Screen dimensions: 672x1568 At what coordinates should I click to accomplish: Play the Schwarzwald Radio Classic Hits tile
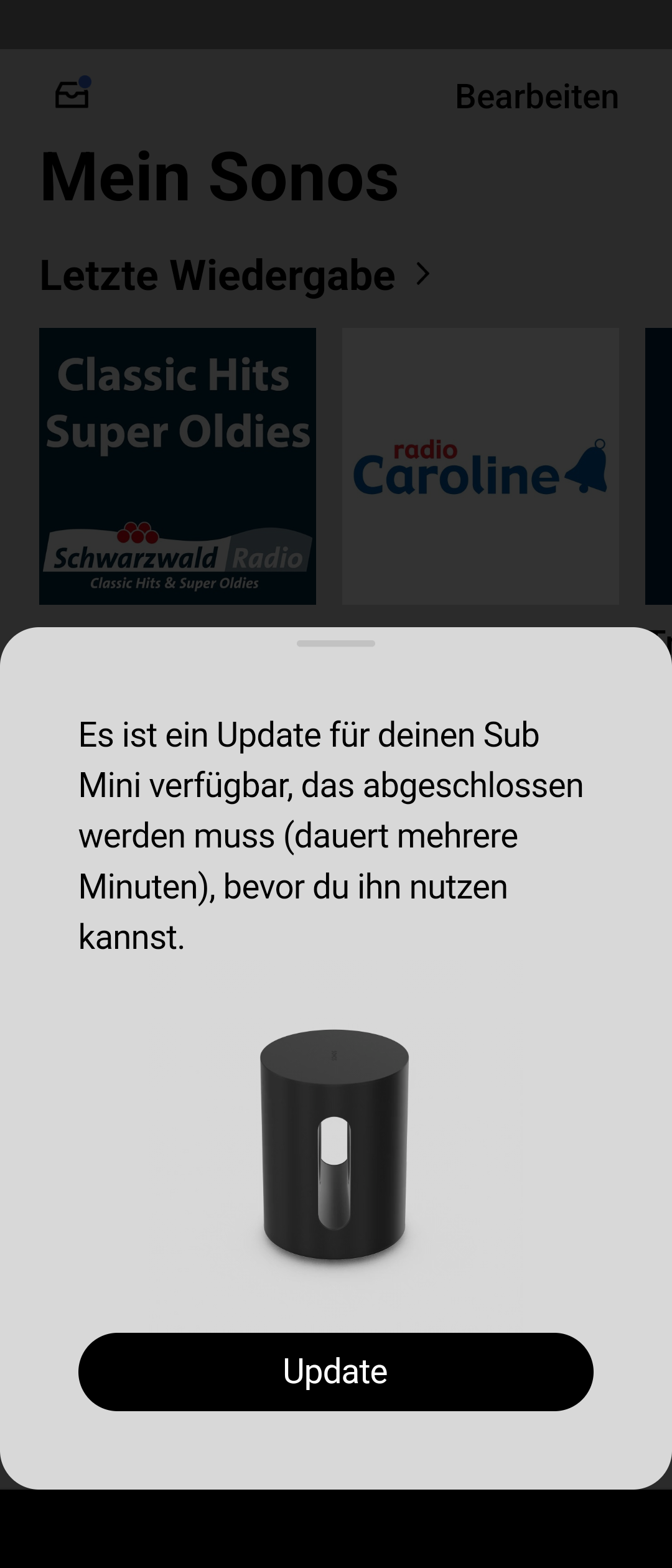(177, 466)
